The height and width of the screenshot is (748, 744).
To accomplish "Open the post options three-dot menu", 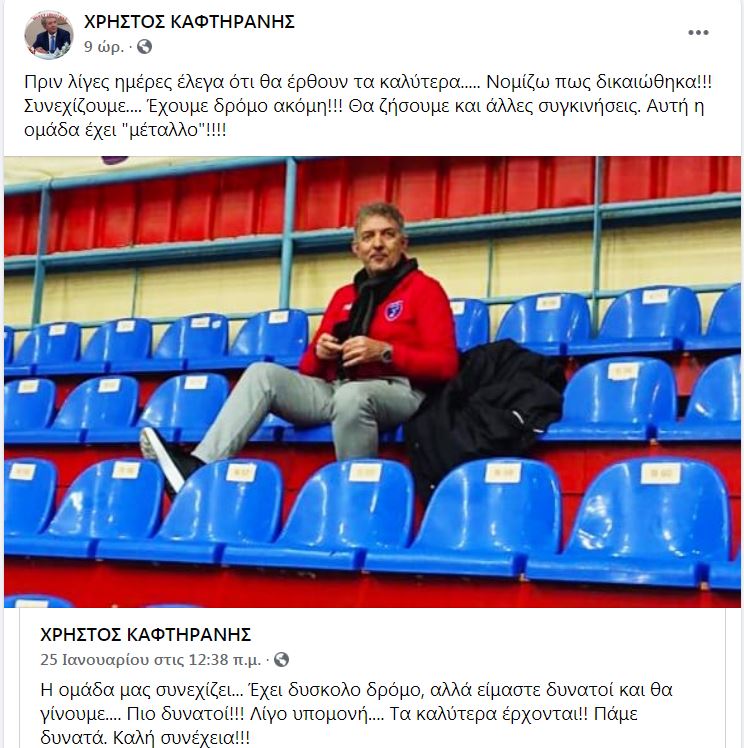I will [x=698, y=33].
